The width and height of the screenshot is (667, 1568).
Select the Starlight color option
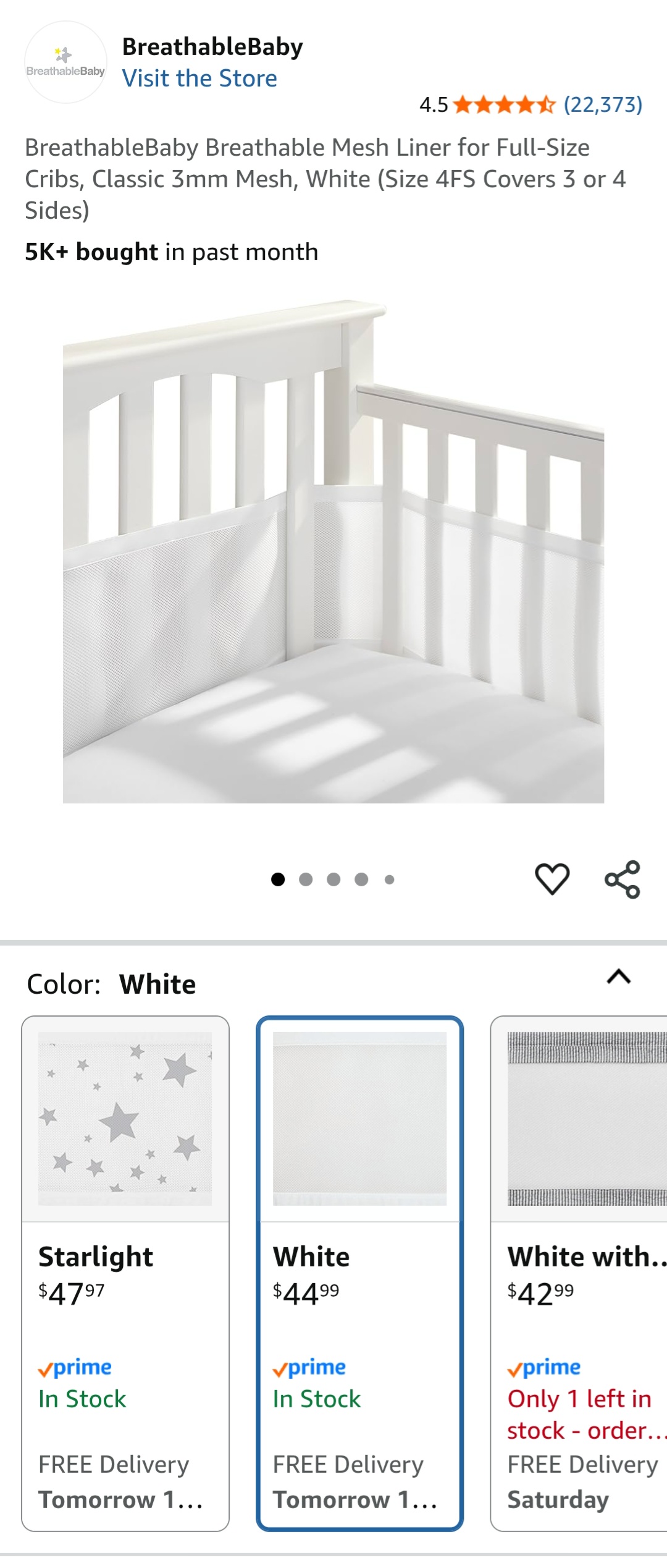click(x=125, y=1272)
